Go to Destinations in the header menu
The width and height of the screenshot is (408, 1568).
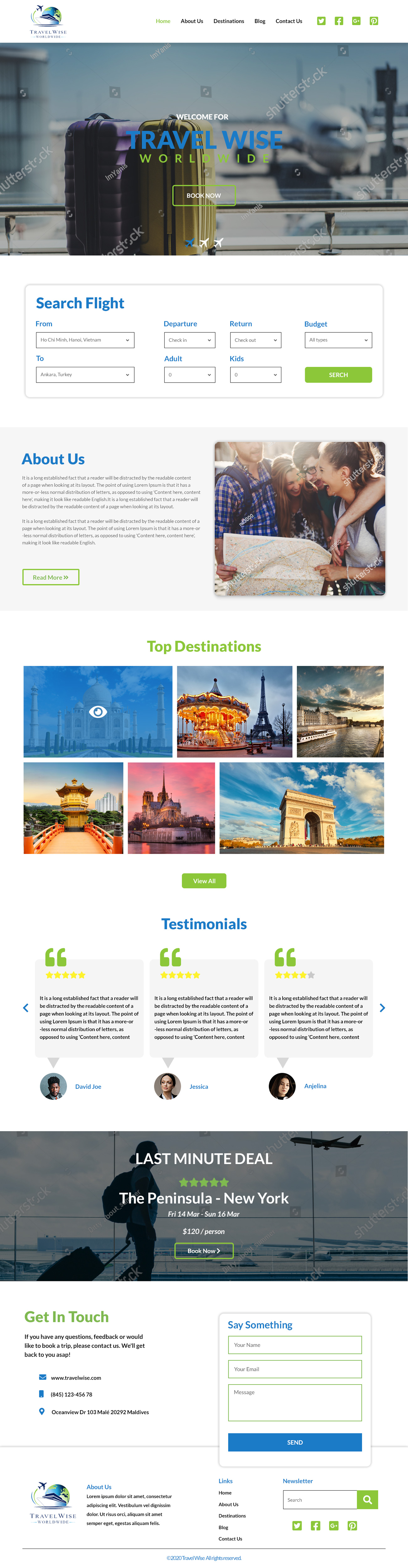[x=228, y=21]
